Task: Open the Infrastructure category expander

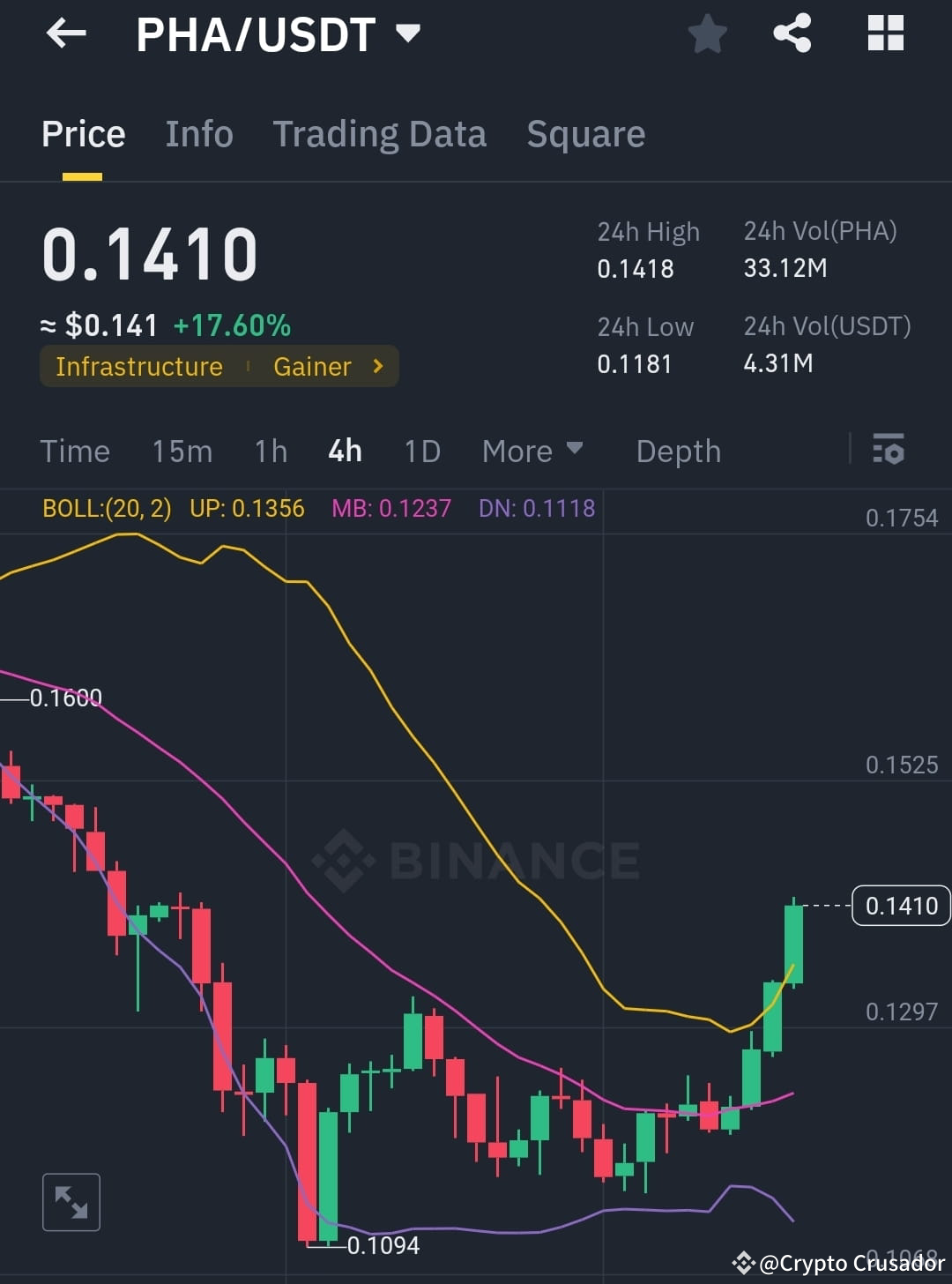Action: 138,366
